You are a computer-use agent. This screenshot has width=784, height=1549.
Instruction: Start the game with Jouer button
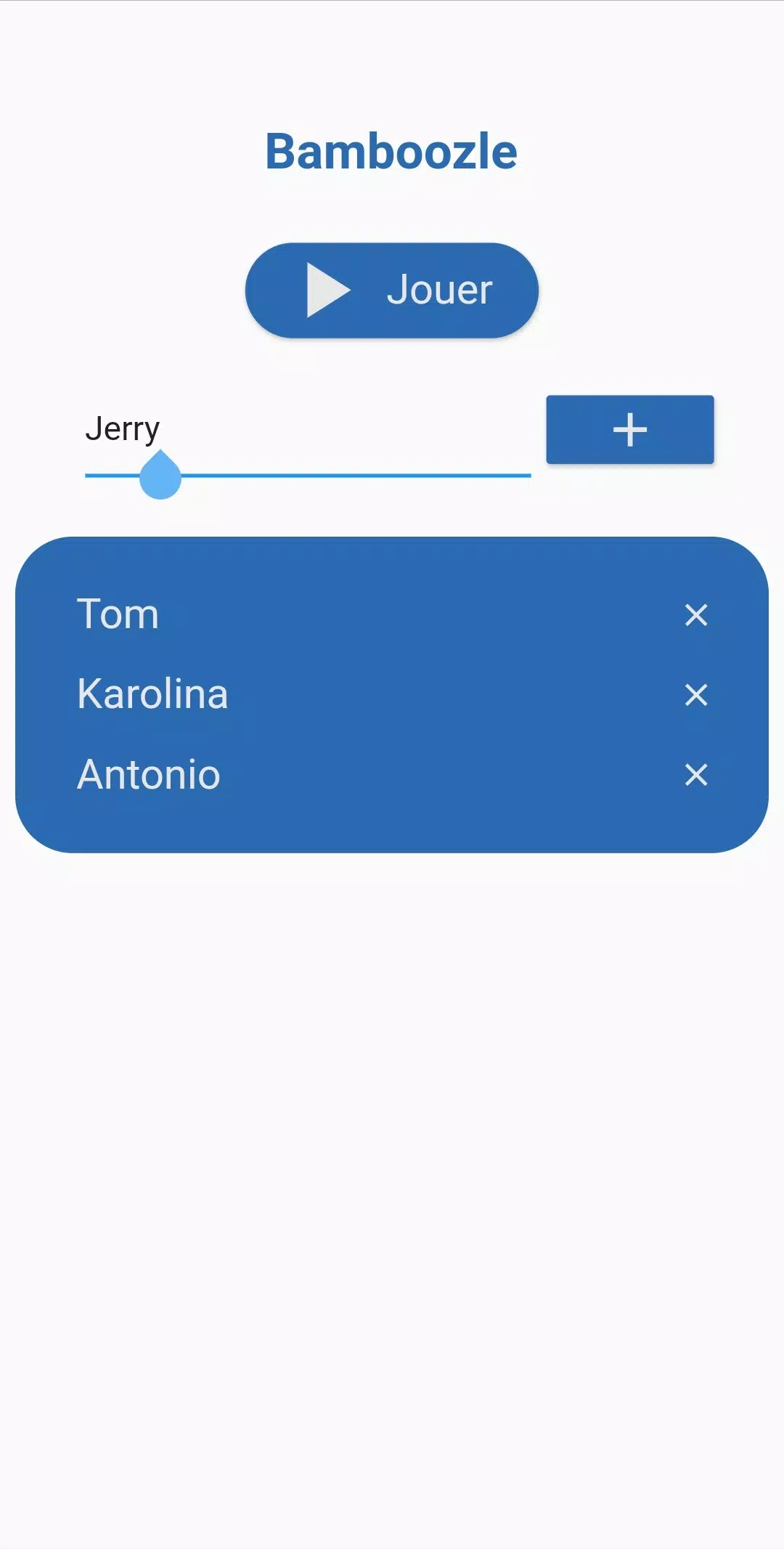392,290
